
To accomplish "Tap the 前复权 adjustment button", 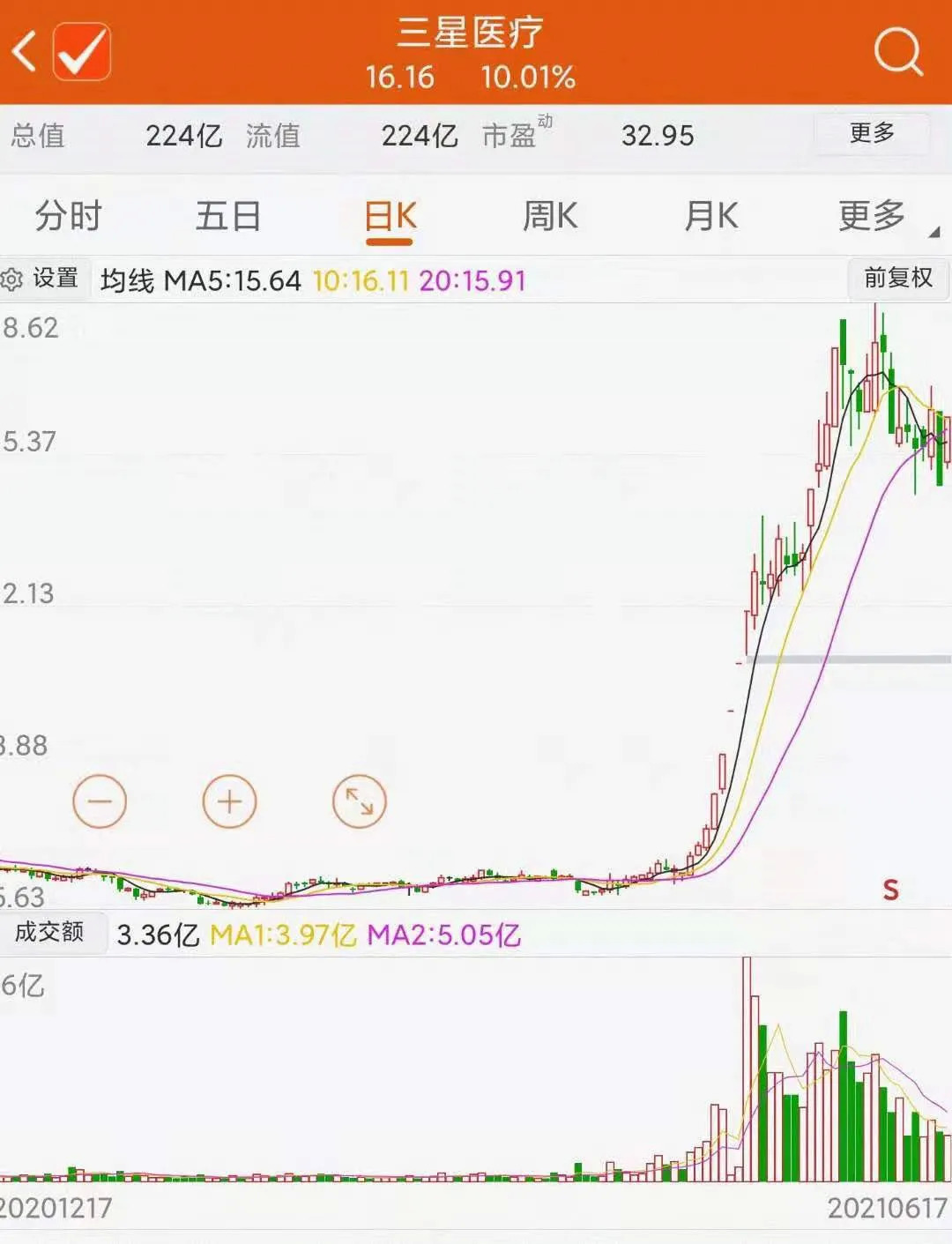I will coord(897,279).
